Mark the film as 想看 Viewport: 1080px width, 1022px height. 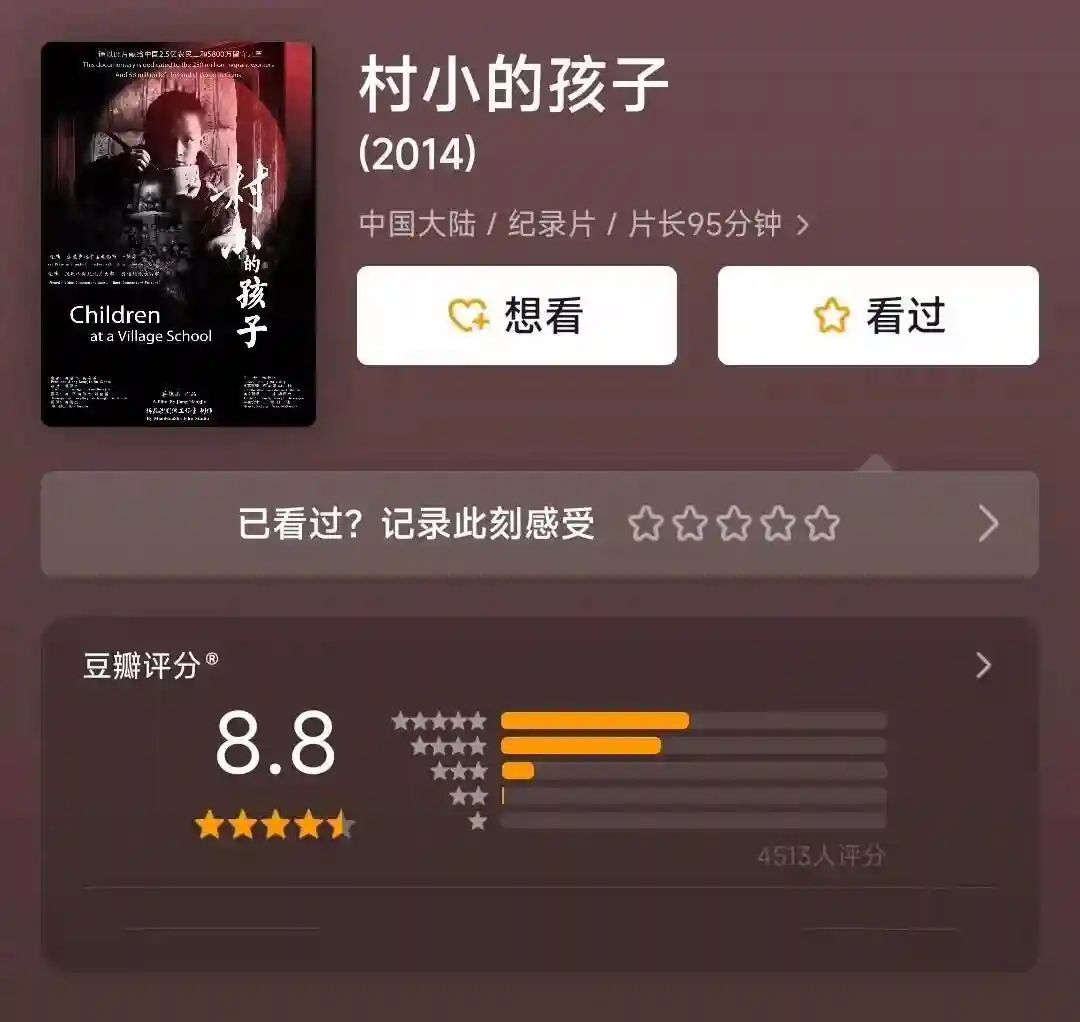pos(516,316)
